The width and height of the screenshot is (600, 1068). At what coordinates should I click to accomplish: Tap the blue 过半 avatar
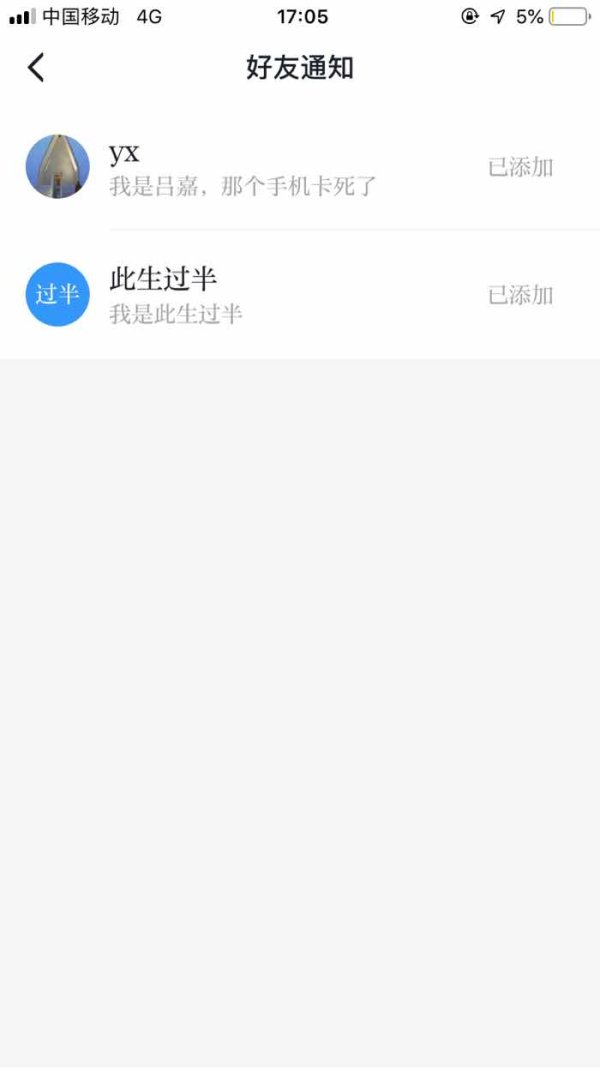pos(58,294)
